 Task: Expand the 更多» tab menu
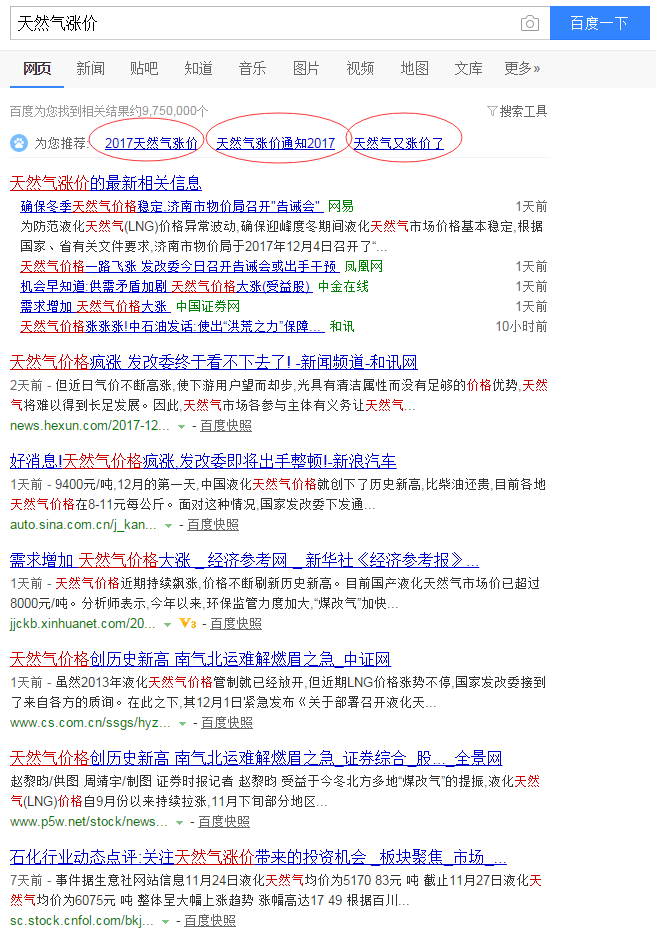(522, 68)
